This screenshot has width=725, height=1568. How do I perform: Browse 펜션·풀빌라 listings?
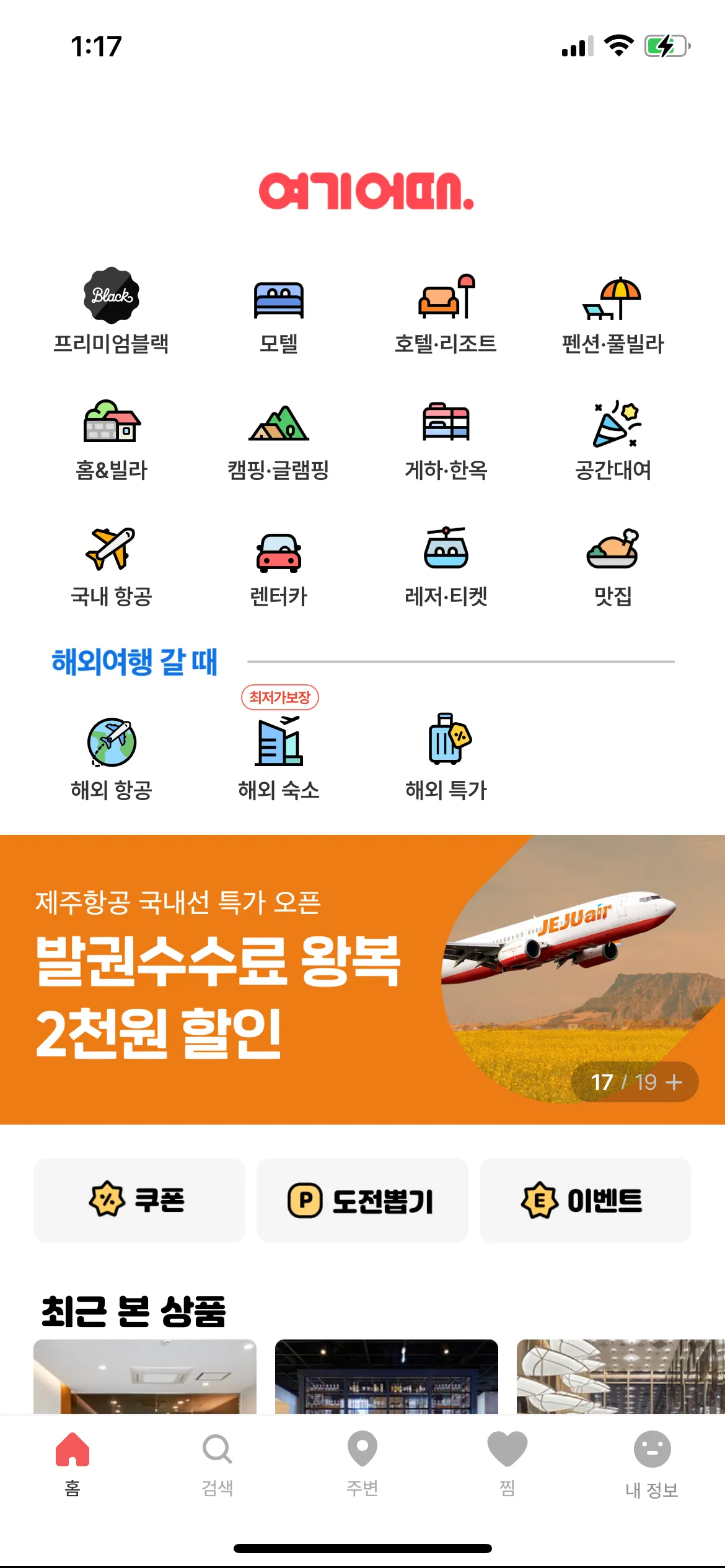(x=613, y=313)
